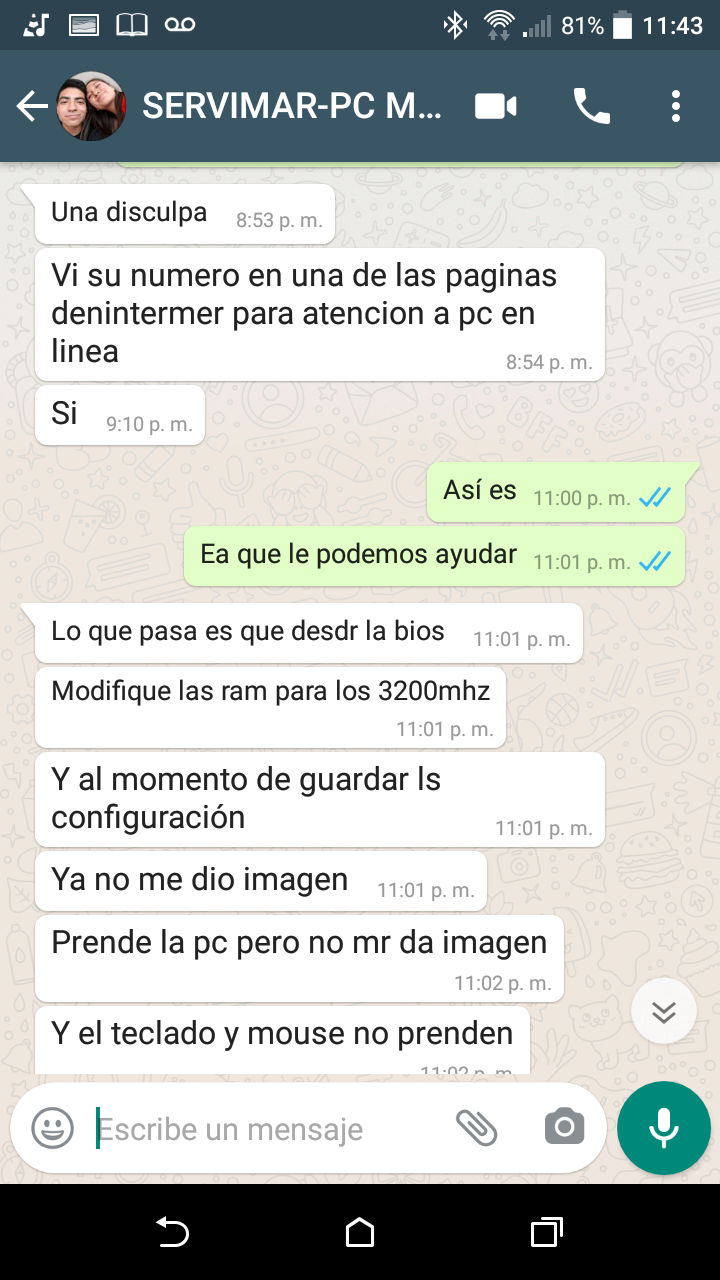Image resolution: width=720 pixels, height=1280 pixels.
Task: Open the camera to take a photo
Action: tap(564, 1128)
